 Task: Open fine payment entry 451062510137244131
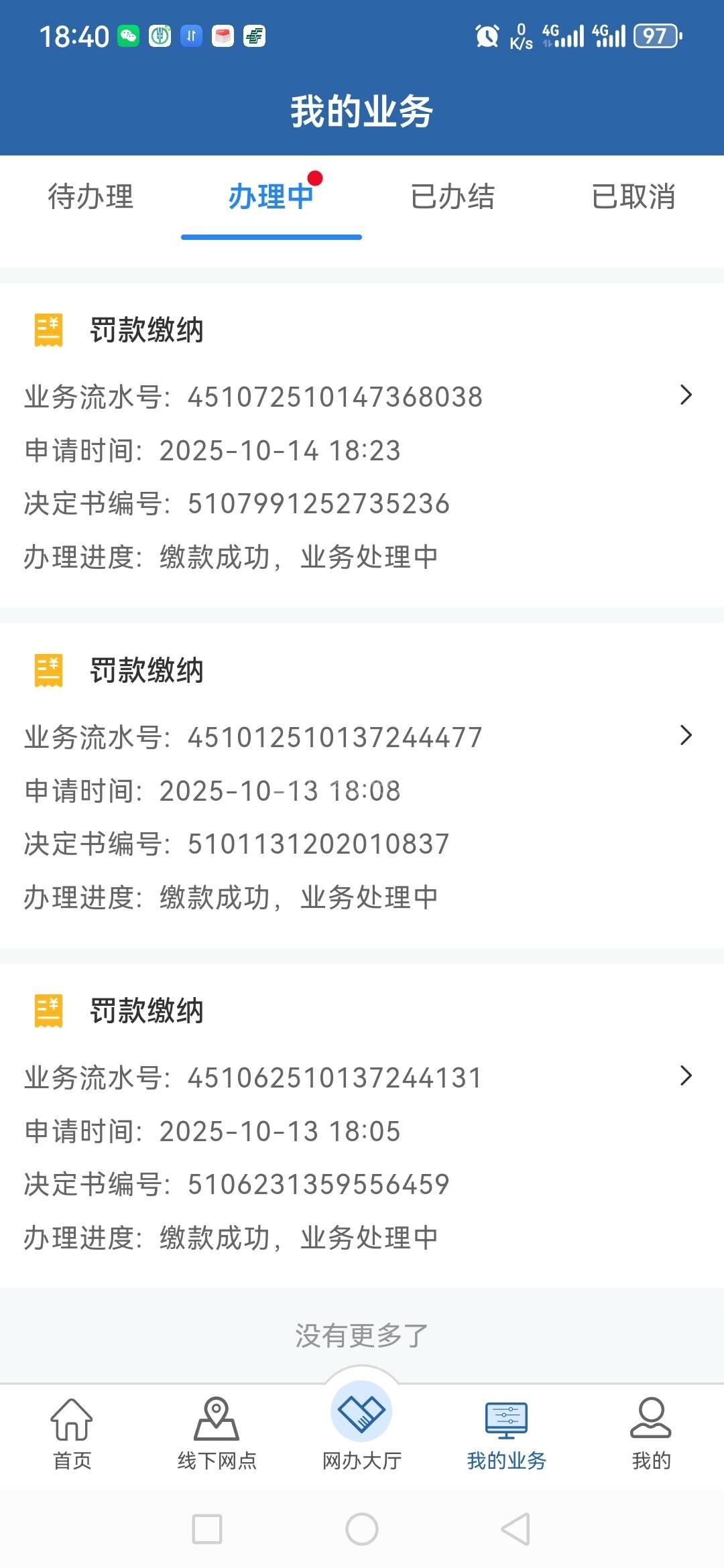coord(362,1126)
